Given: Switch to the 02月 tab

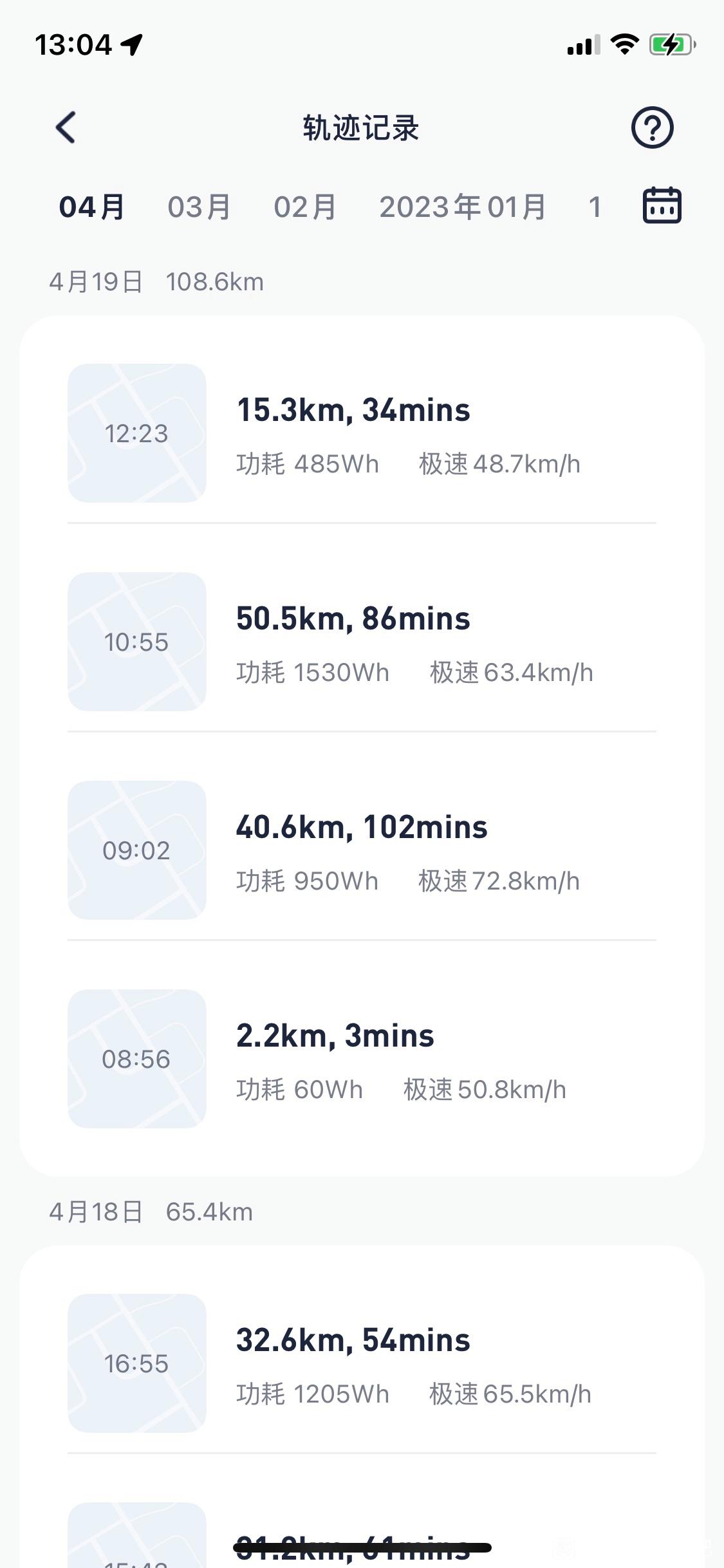Looking at the screenshot, I should pos(305,207).
